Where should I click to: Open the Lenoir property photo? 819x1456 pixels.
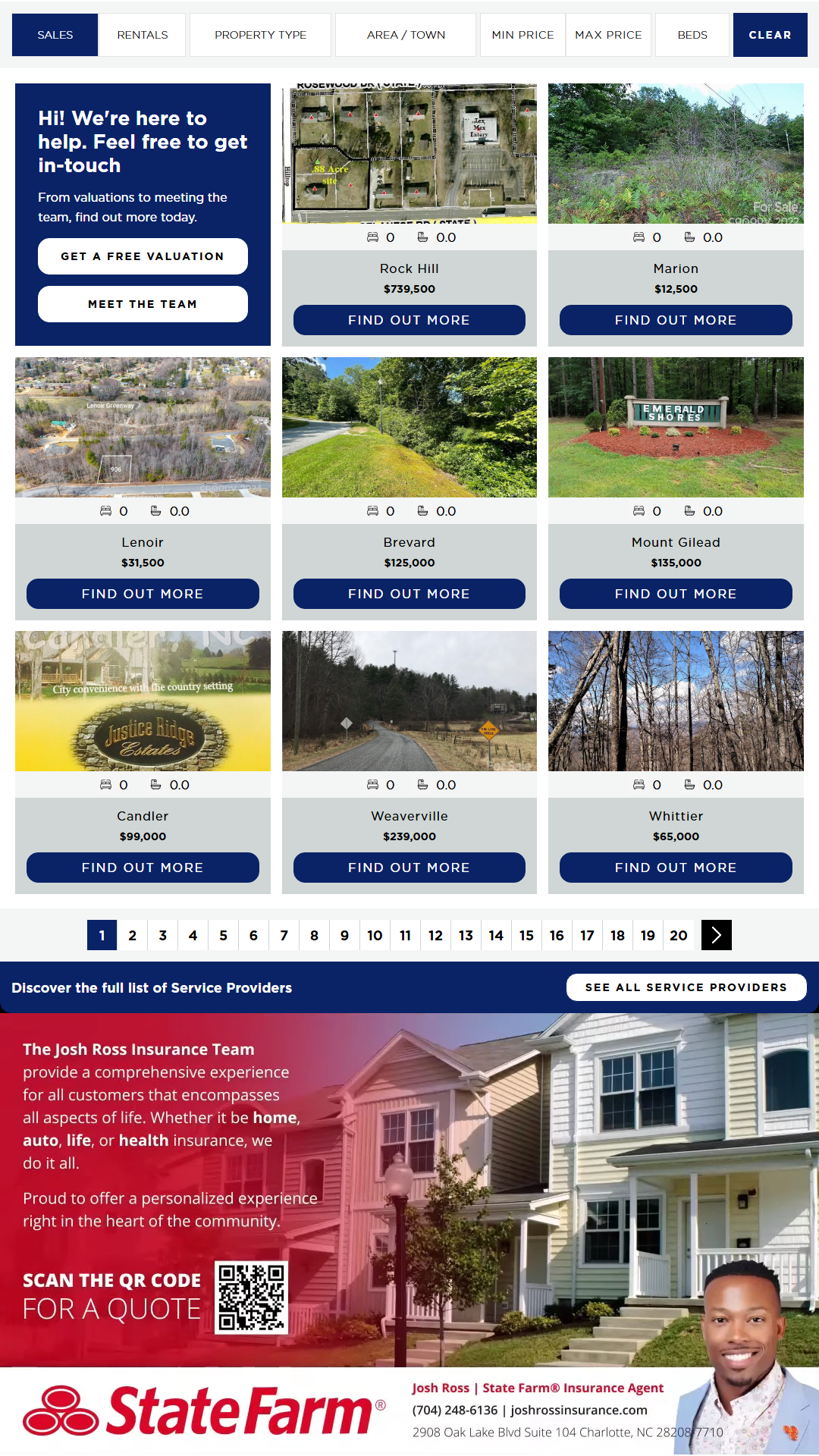[143, 427]
